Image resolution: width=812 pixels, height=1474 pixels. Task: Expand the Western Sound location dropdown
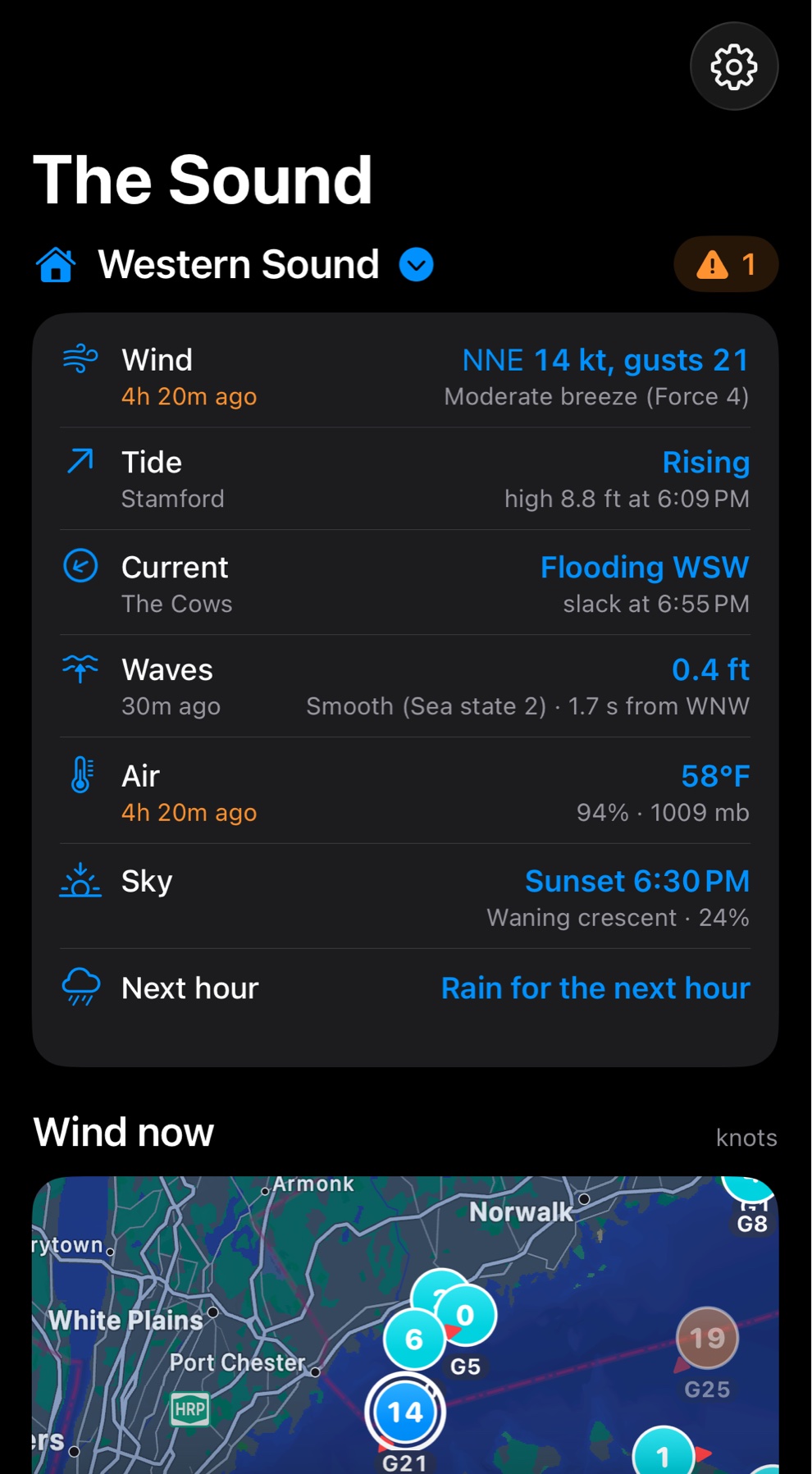(416, 265)
